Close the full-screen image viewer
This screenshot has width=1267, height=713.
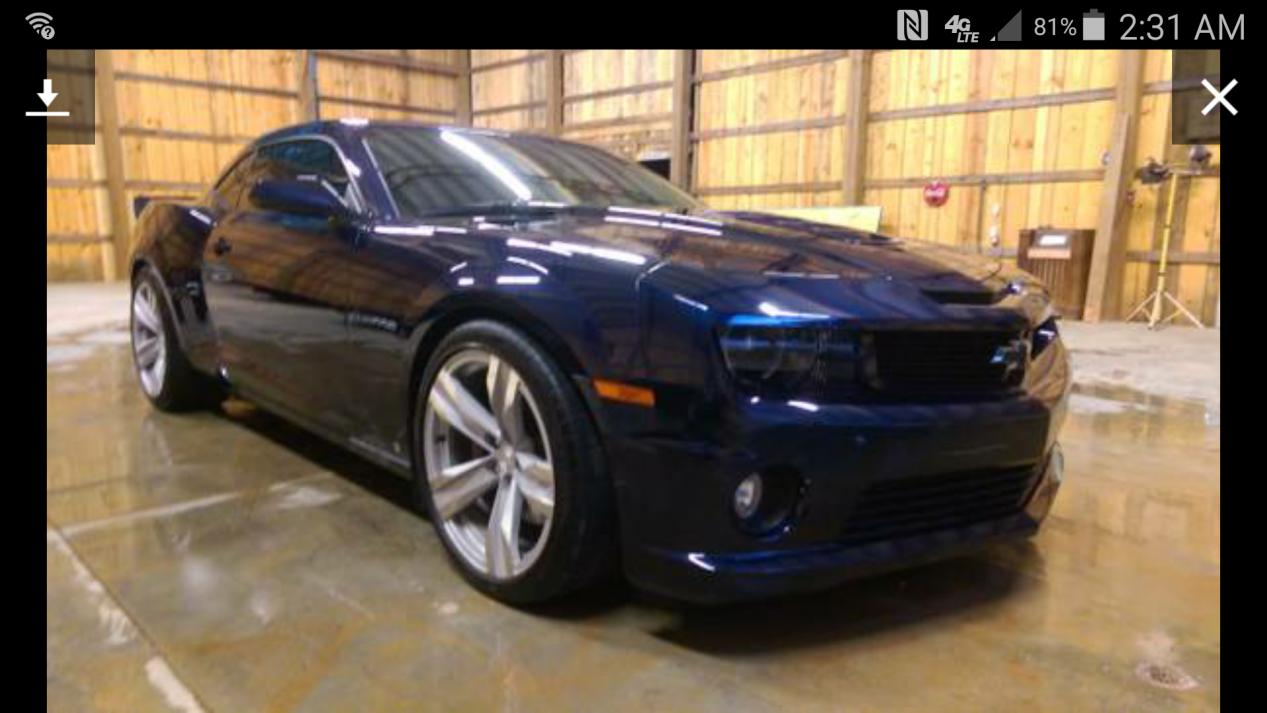tap(1218, 98)
